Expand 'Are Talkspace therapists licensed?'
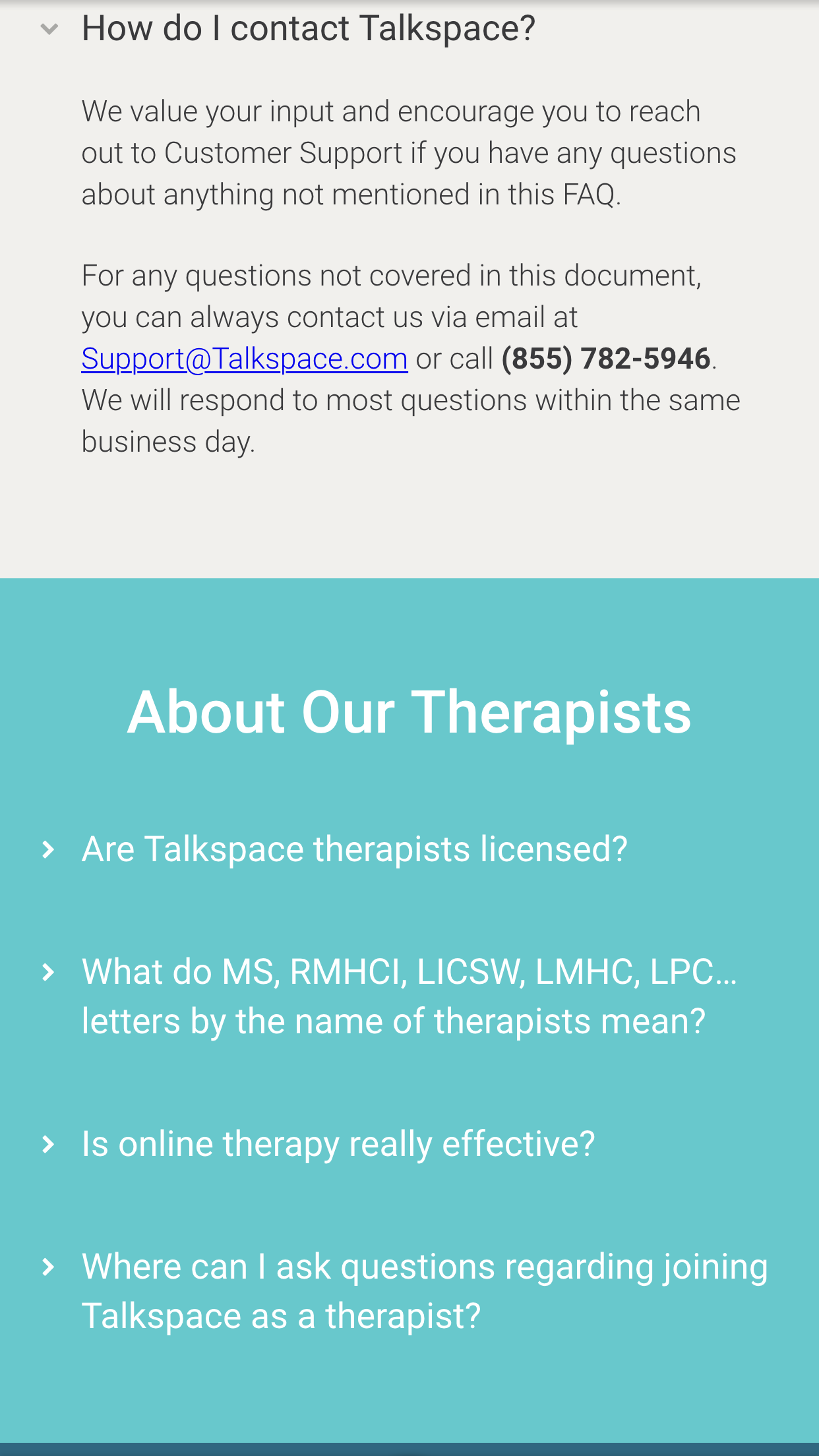Screen dimensions: 819x1456 click(x=353, y=849)
